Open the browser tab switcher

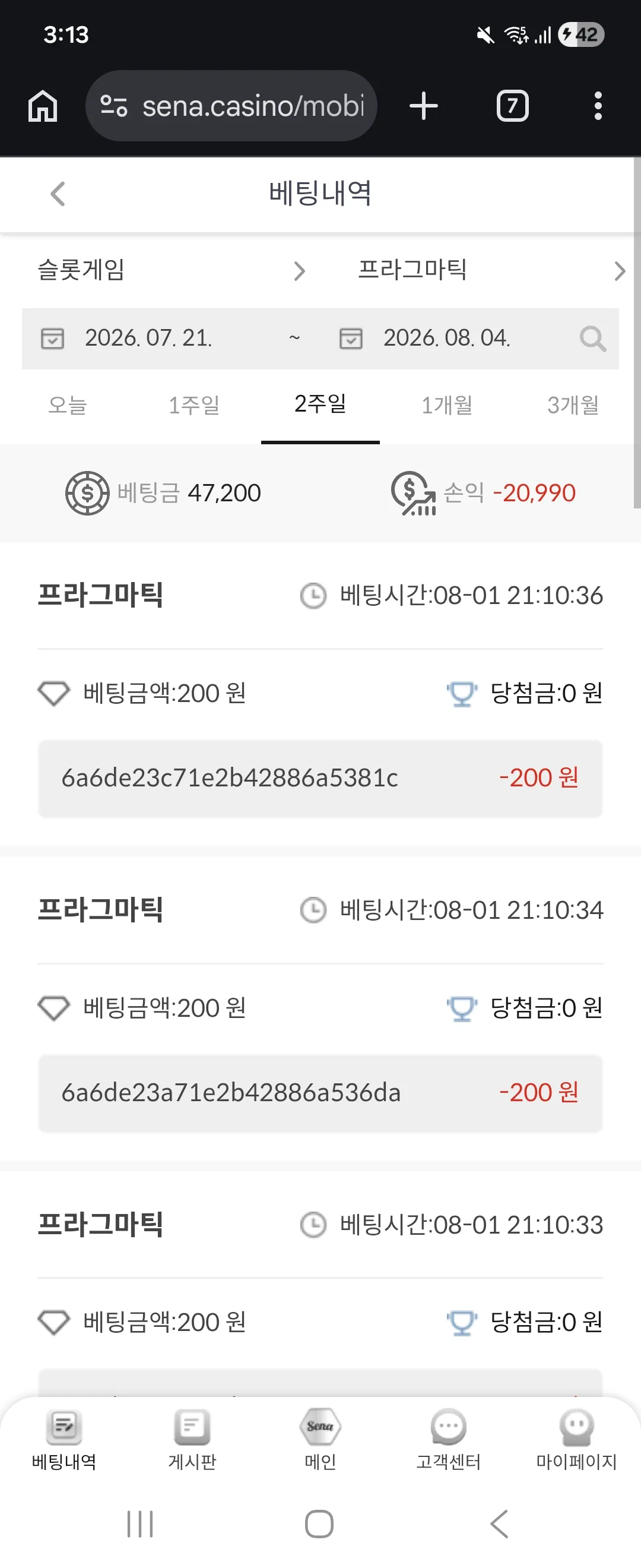pos(513,106)
